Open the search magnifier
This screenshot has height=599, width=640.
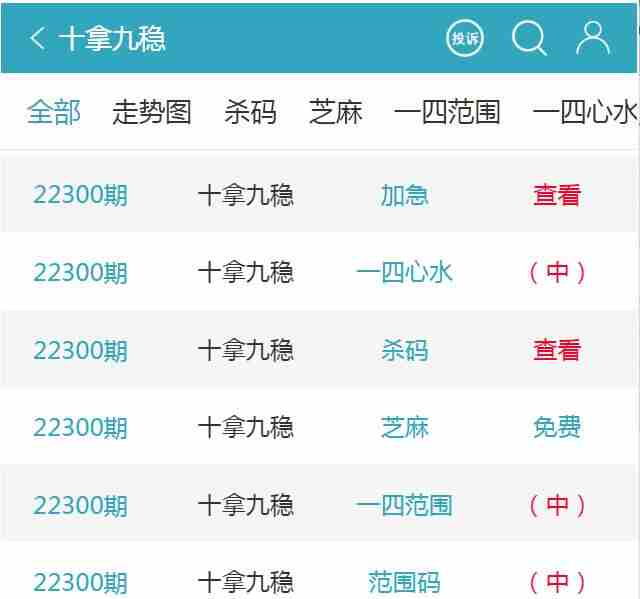pos(529,39)
